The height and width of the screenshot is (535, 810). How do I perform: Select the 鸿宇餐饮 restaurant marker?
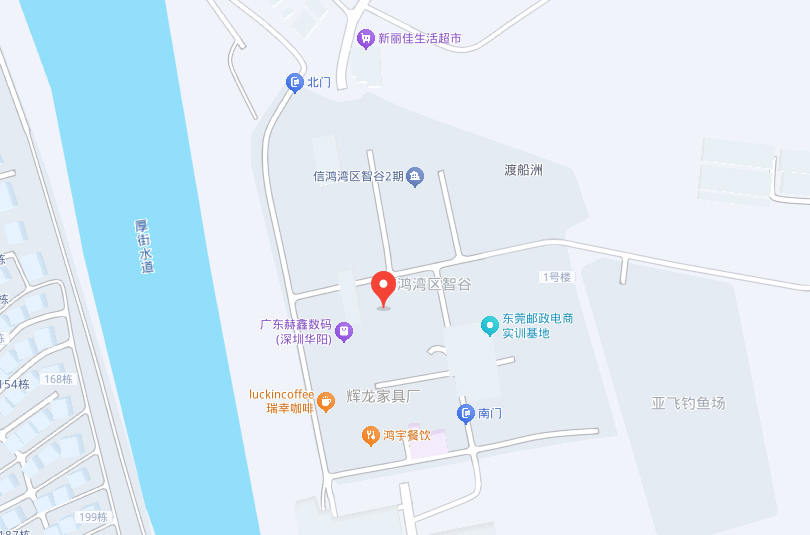pyautogui.click(x=369, y=436)
